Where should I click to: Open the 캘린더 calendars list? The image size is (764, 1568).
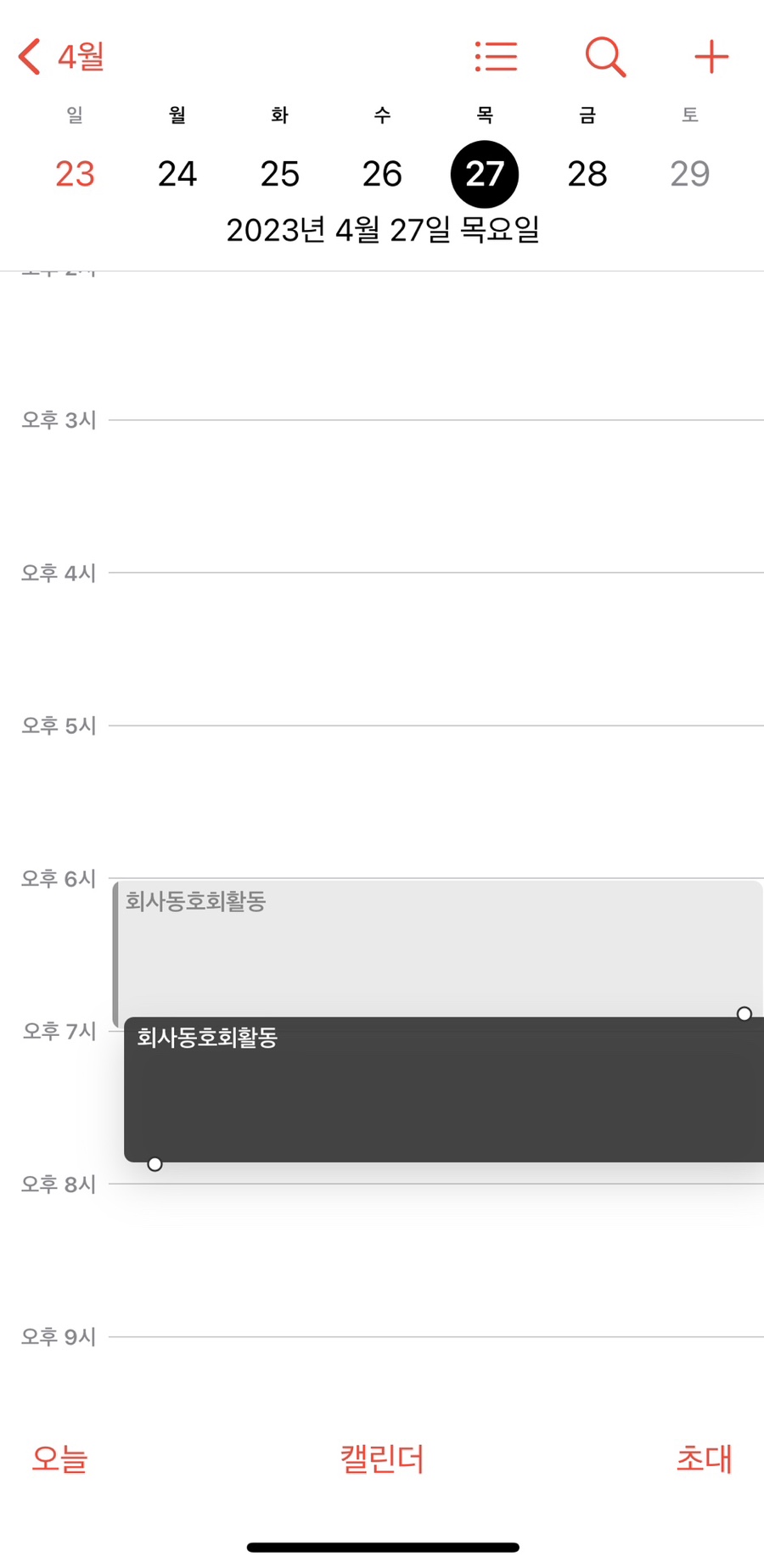click(x=382, y=1459)
